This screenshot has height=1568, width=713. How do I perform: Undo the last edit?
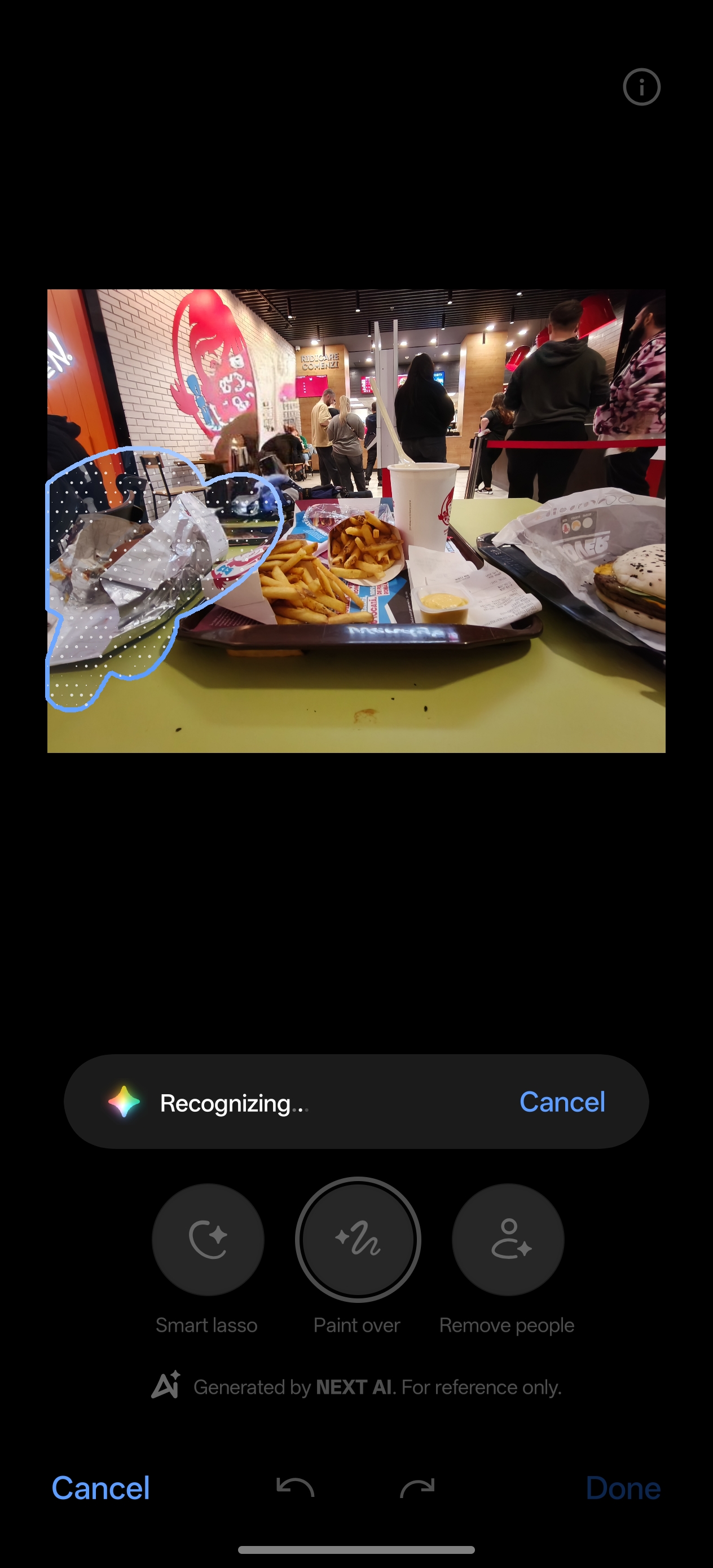pyautogui.click(x=296, y=1488)
